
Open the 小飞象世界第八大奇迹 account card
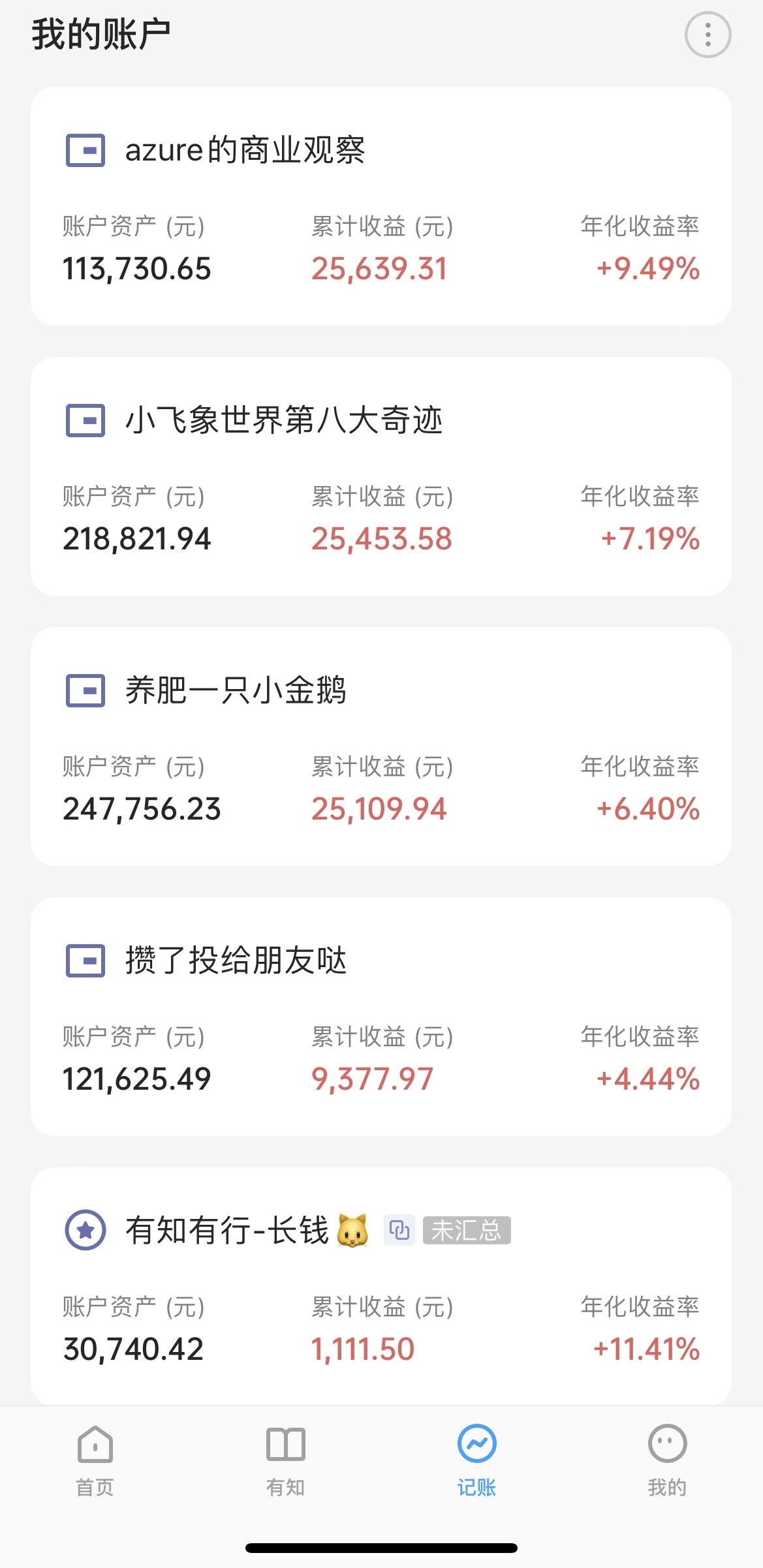tap(381, 476)
